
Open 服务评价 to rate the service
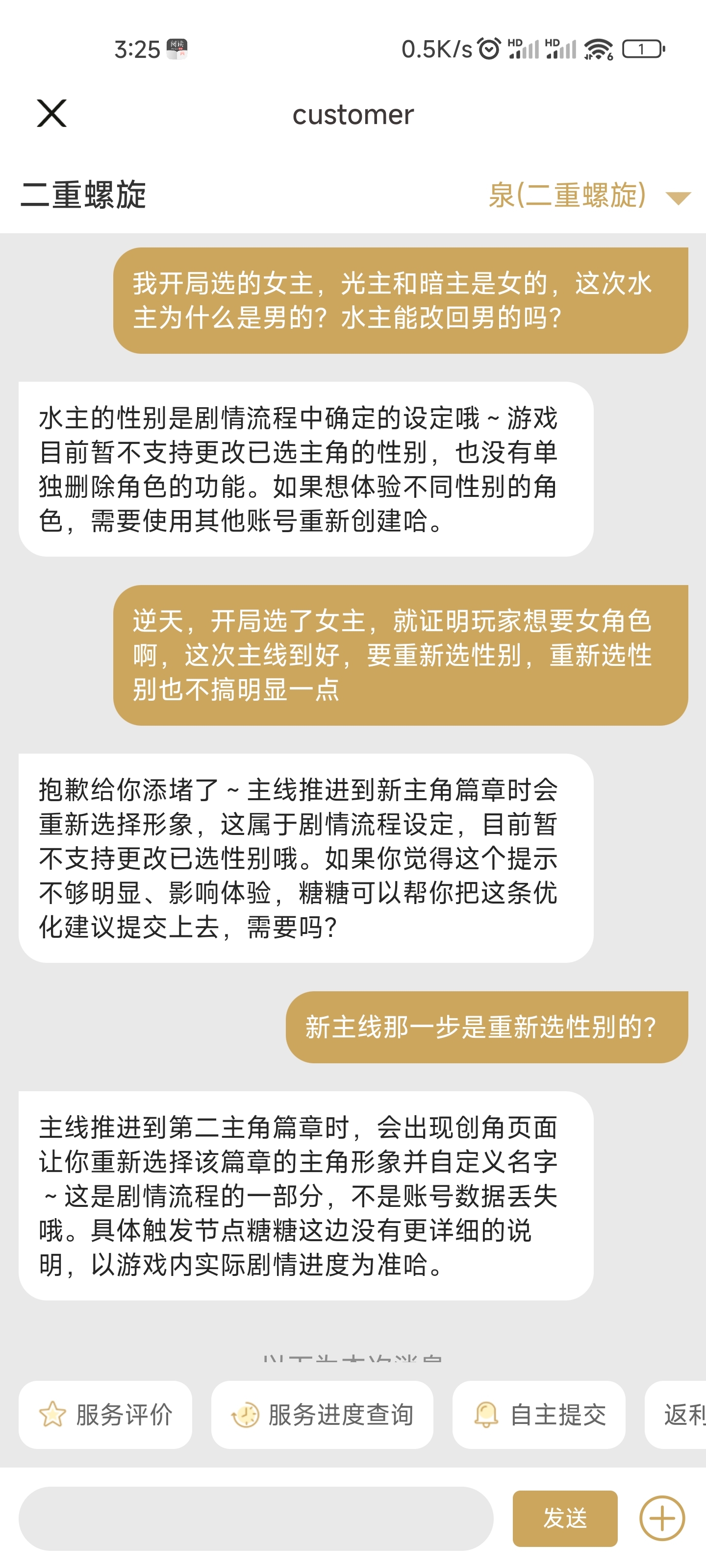(105, 1415)
